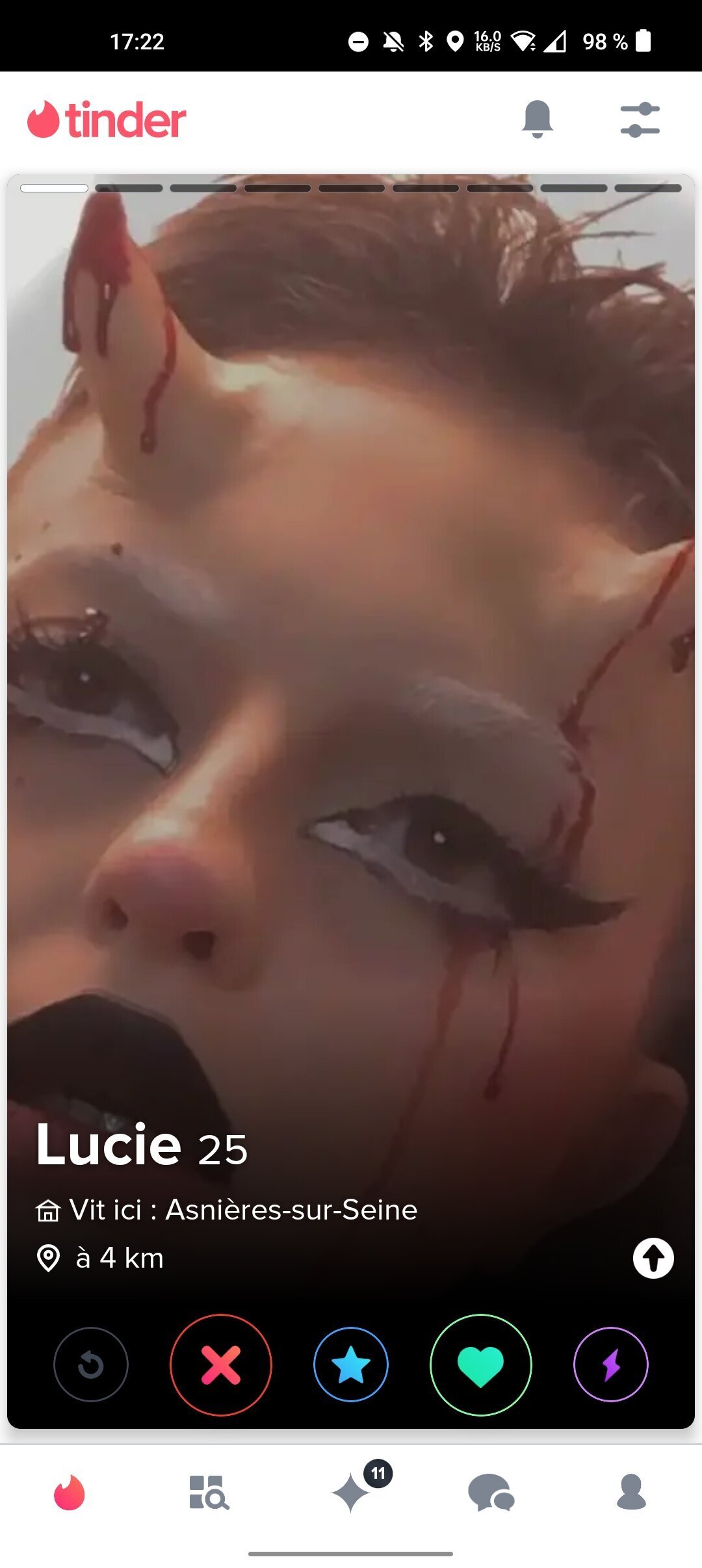Expand Lucie's profile details with the arrow
The height and width of the screenshot is (1568, 702).
coord(653,1258)
